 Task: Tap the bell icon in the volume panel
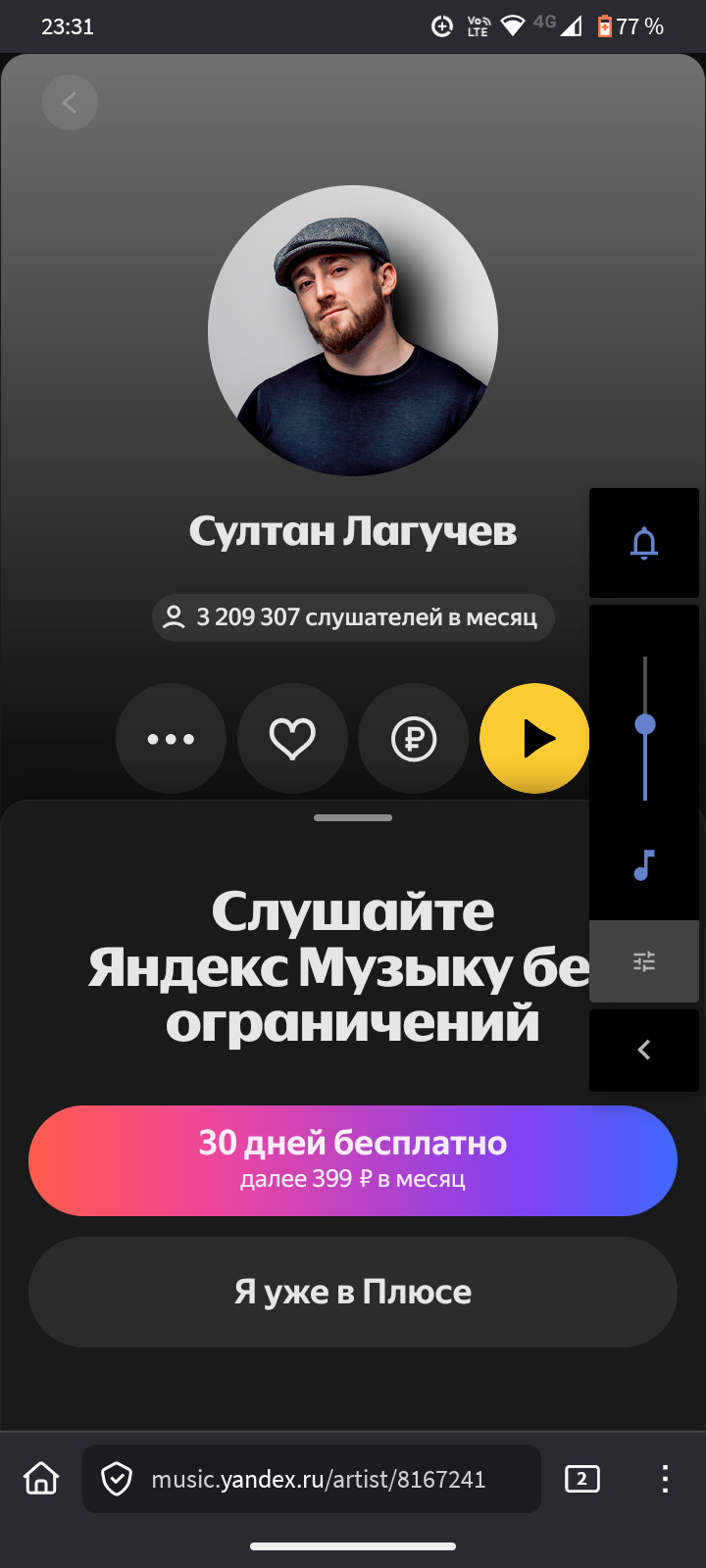644,543
